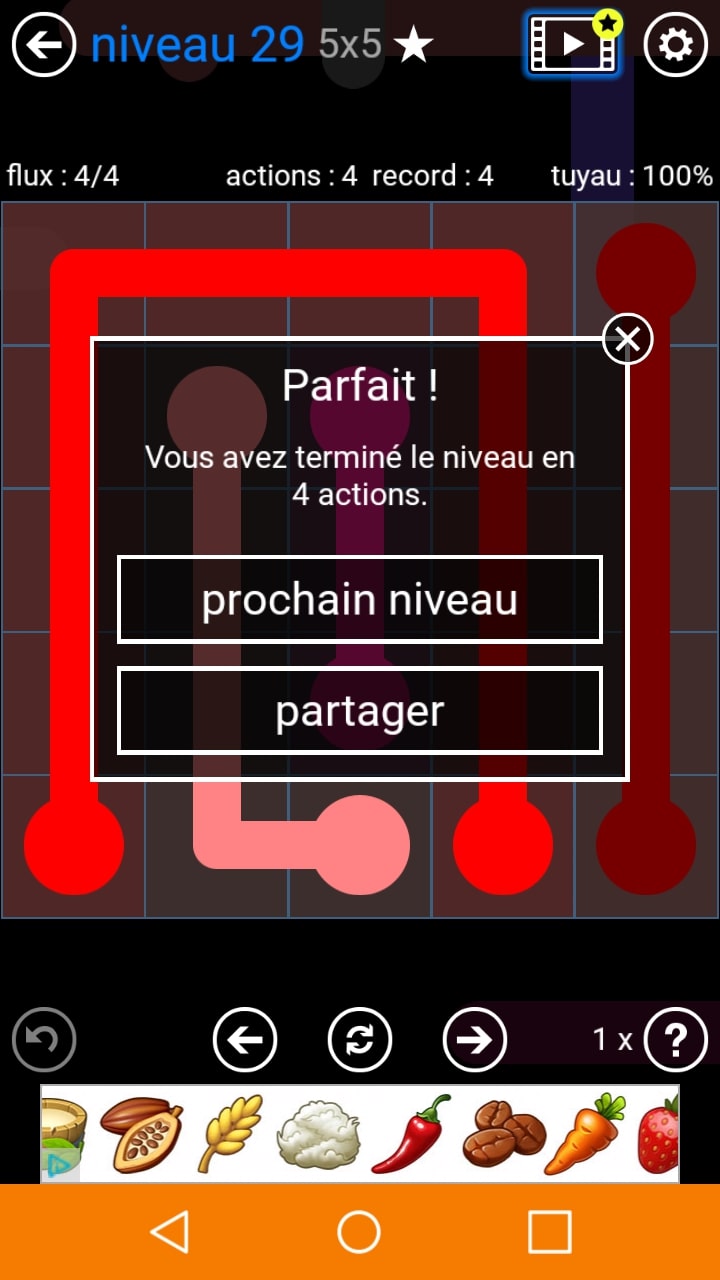This screenshot has height=1280, width=720.
Task: Continue to prochain niveau
Action: click(360, 600)
